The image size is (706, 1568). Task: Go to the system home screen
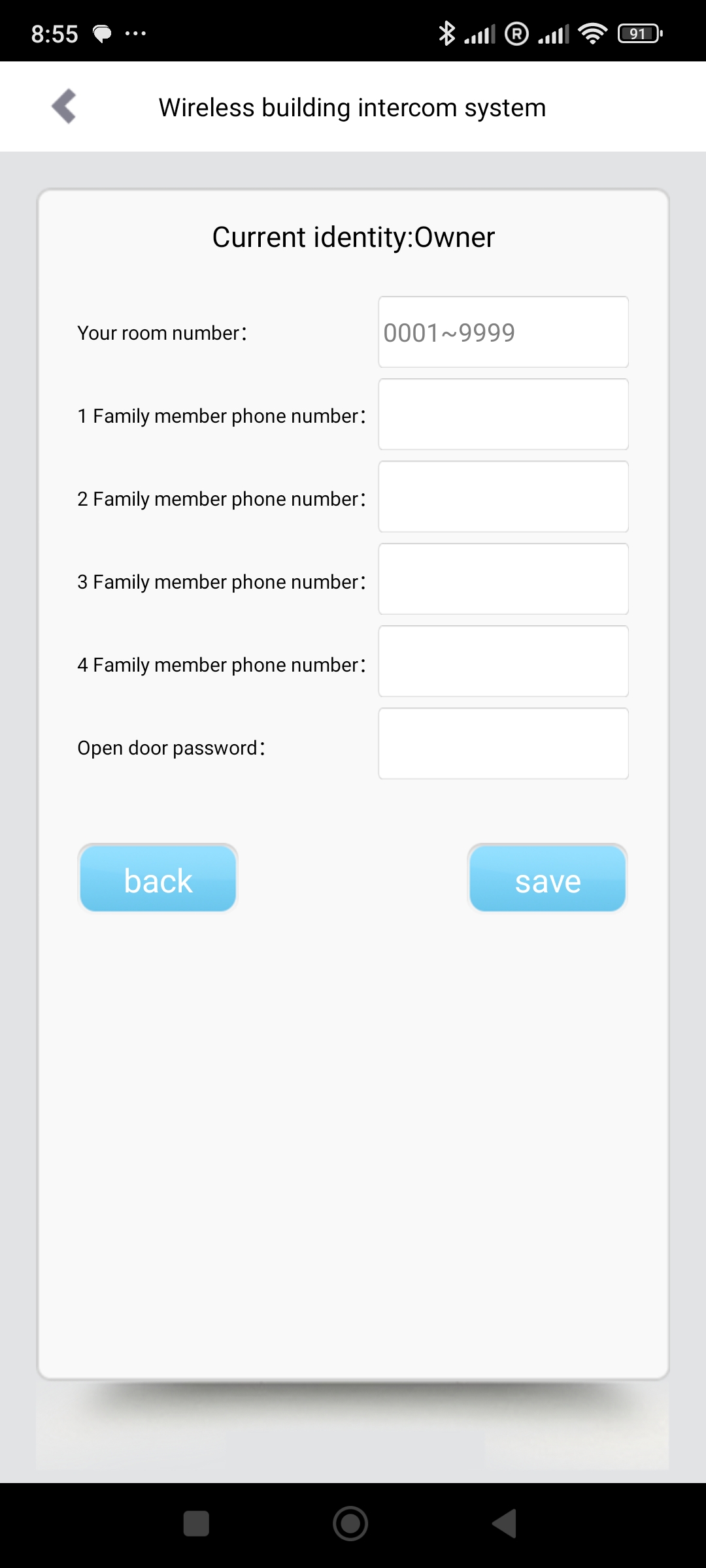(350, 1524)
